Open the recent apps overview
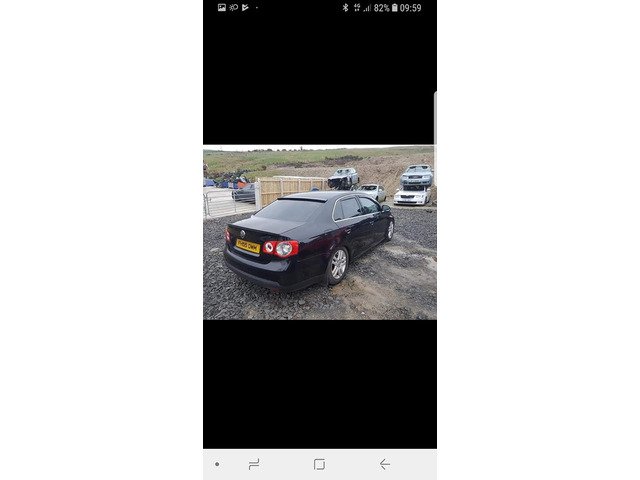Viewport: 640px width, 480px height. [254, 464]
